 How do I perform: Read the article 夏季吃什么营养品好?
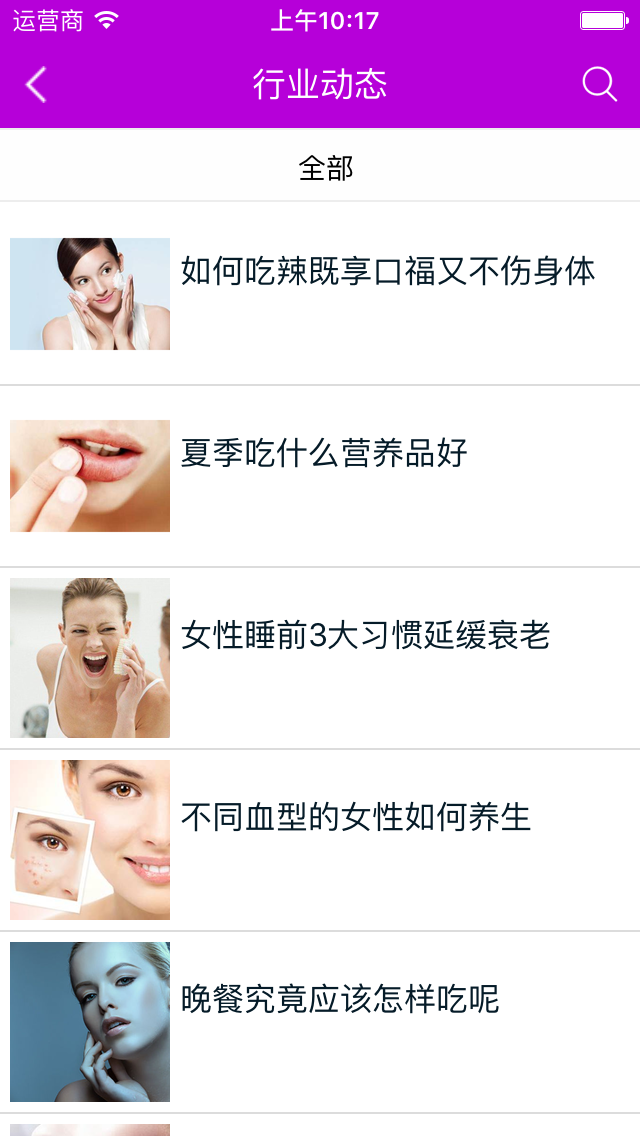click(324, 454)
